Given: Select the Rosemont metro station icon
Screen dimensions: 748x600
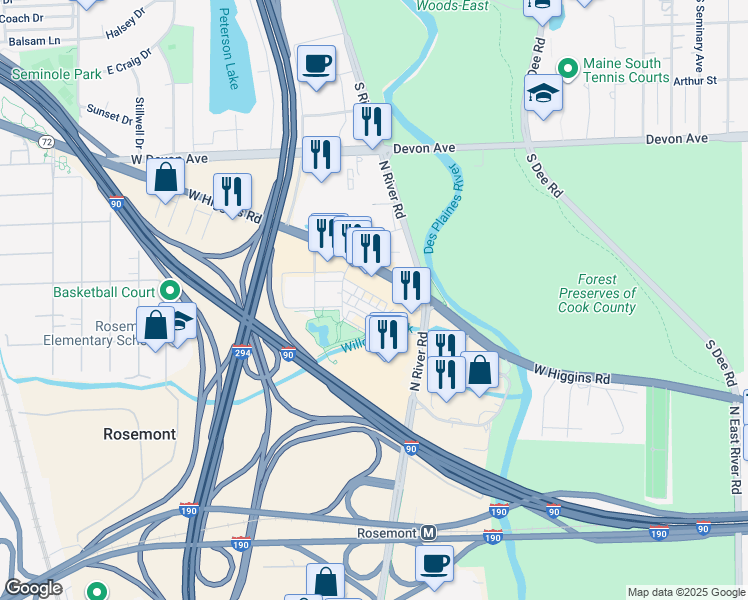Looking at the screenshot, I should tap(427, 533).
